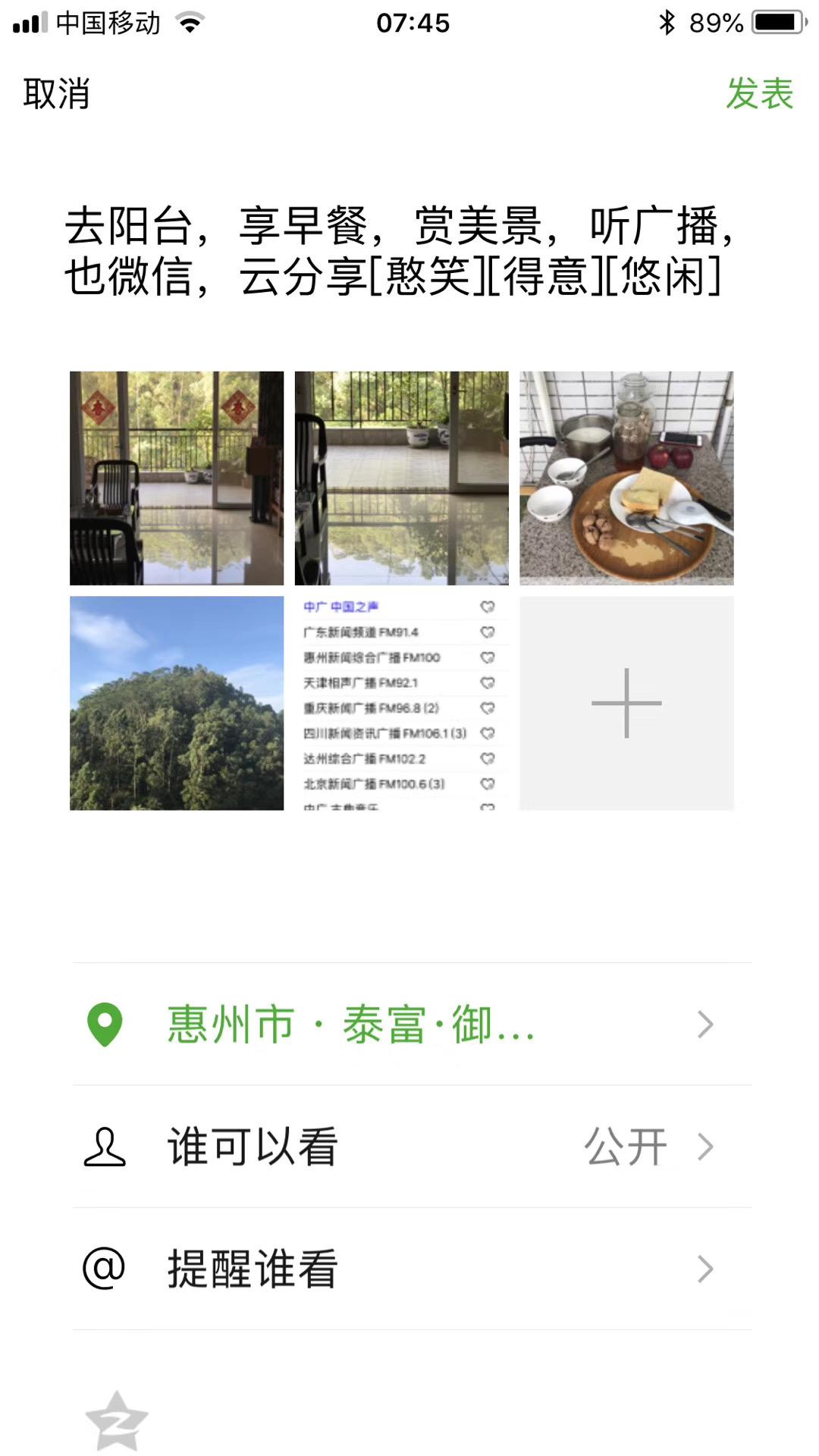Open the photo with red 春 window decorations
The width and height of the screenshot is (819, 1456).
coord(177,478)
